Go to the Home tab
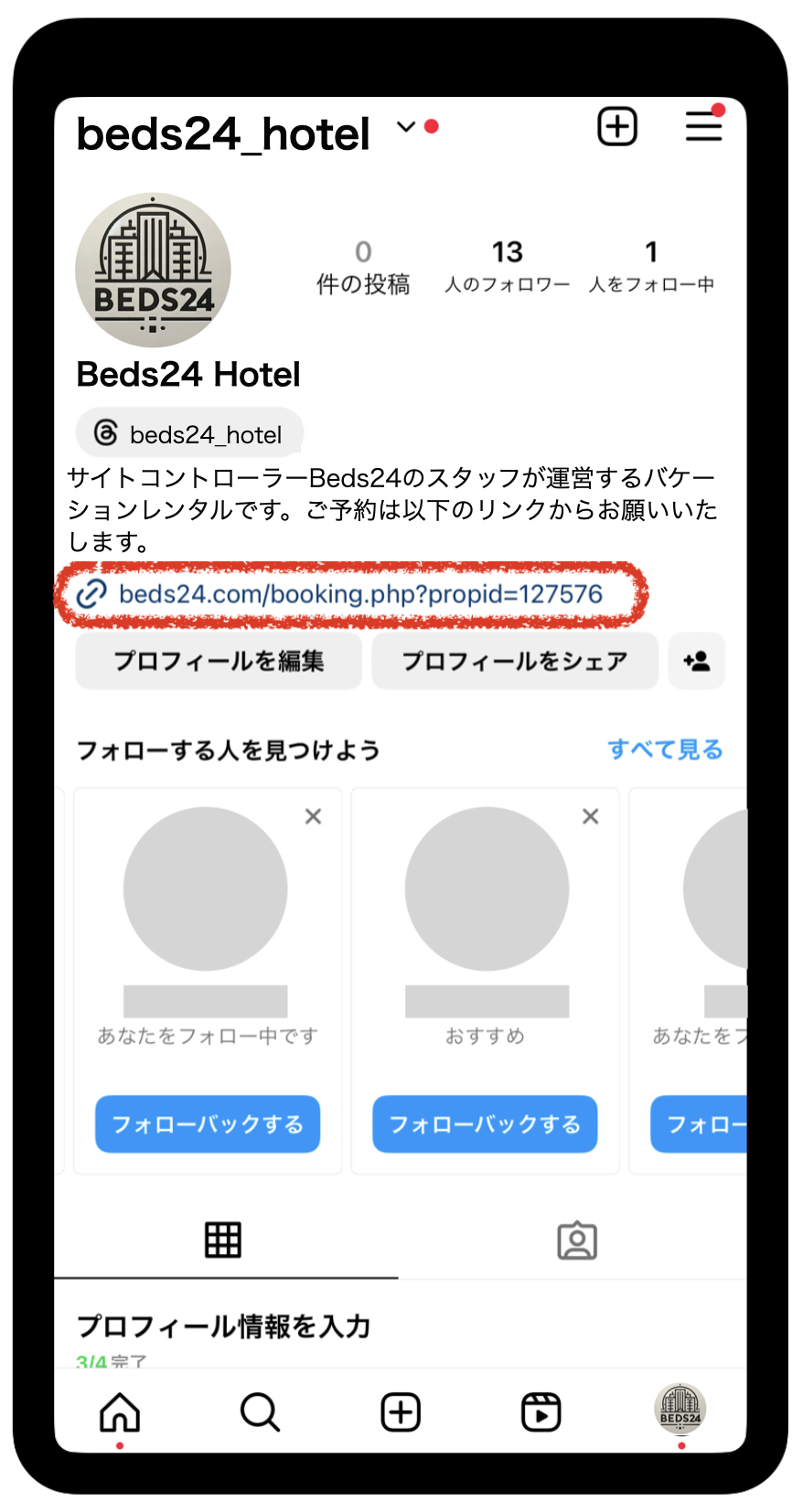Screen dimensions: 803x1512 tap(120, 1411)
